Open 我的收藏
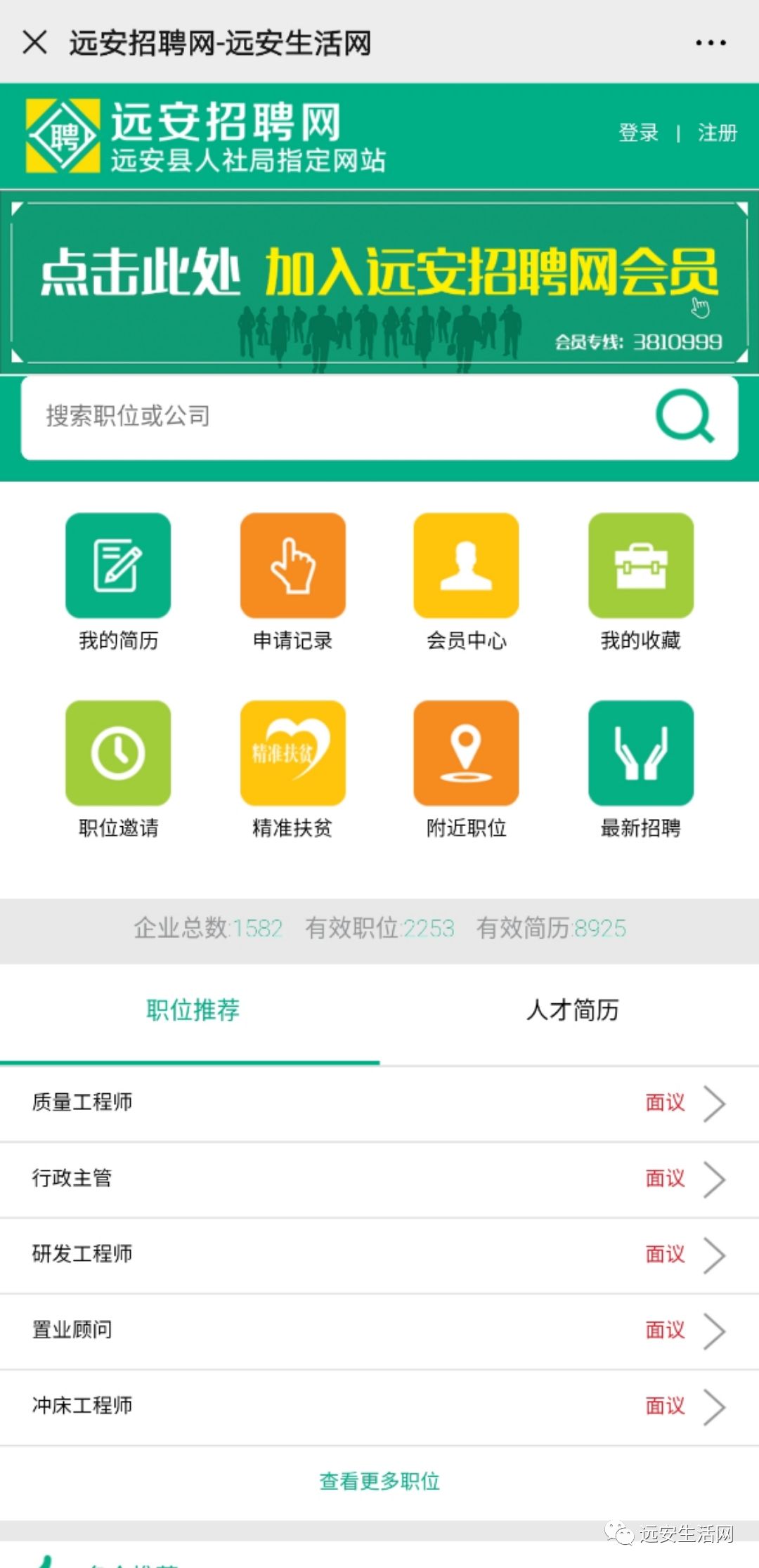Screen dimensions: 759x1568 pyautogui.click(x=640, y=566)
